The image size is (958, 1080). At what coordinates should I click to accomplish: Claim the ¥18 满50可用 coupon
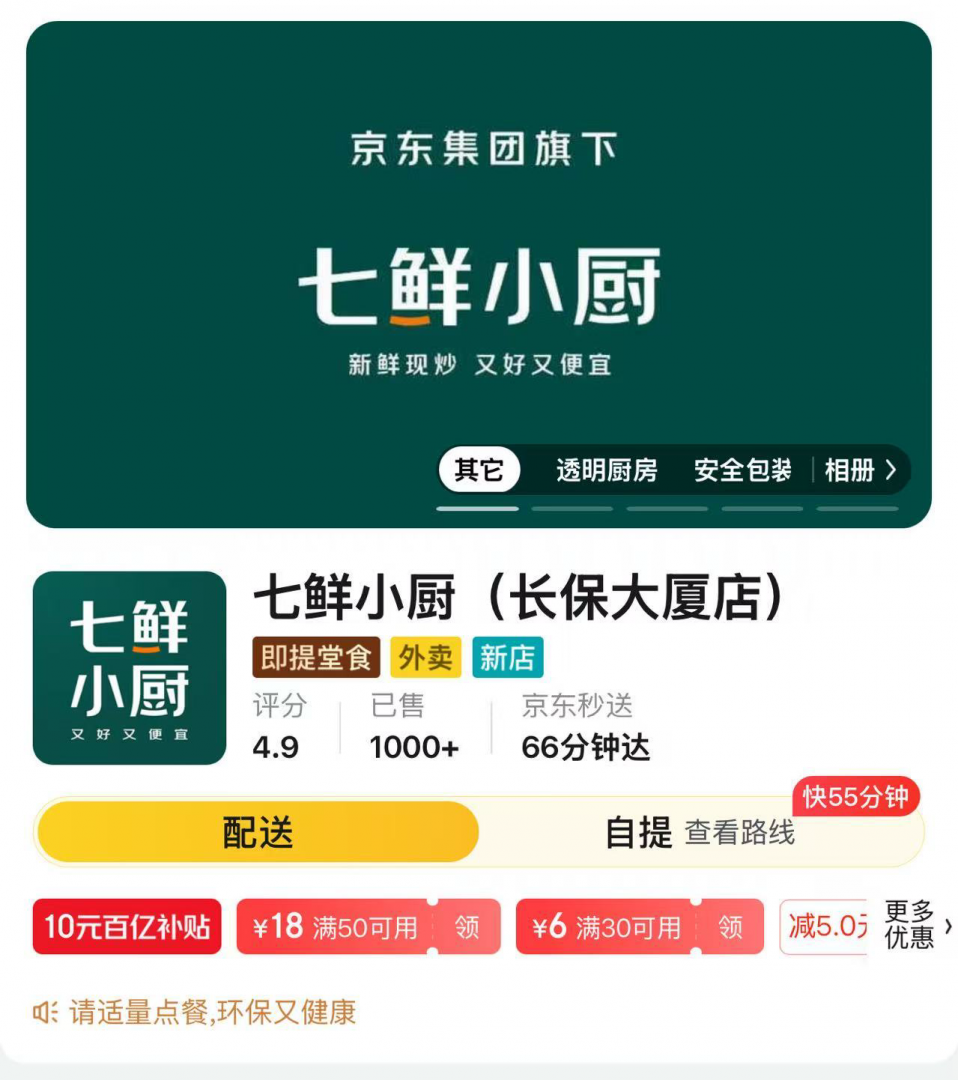pyautogui.click(x=466, y=927)
